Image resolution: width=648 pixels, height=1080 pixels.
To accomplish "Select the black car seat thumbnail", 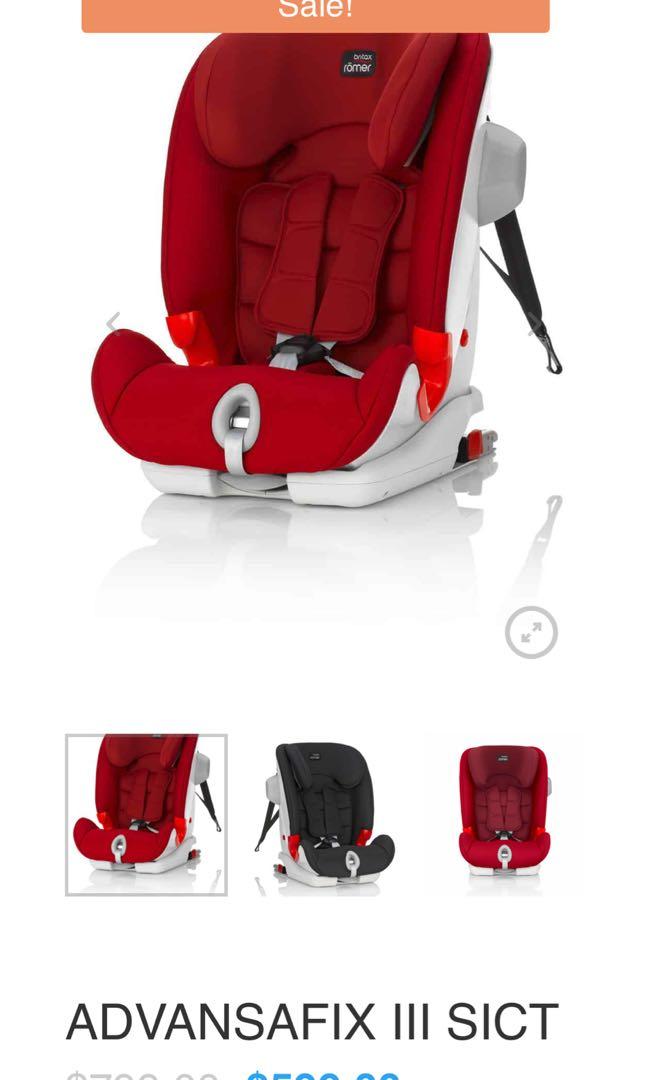I will coord(325,815).
